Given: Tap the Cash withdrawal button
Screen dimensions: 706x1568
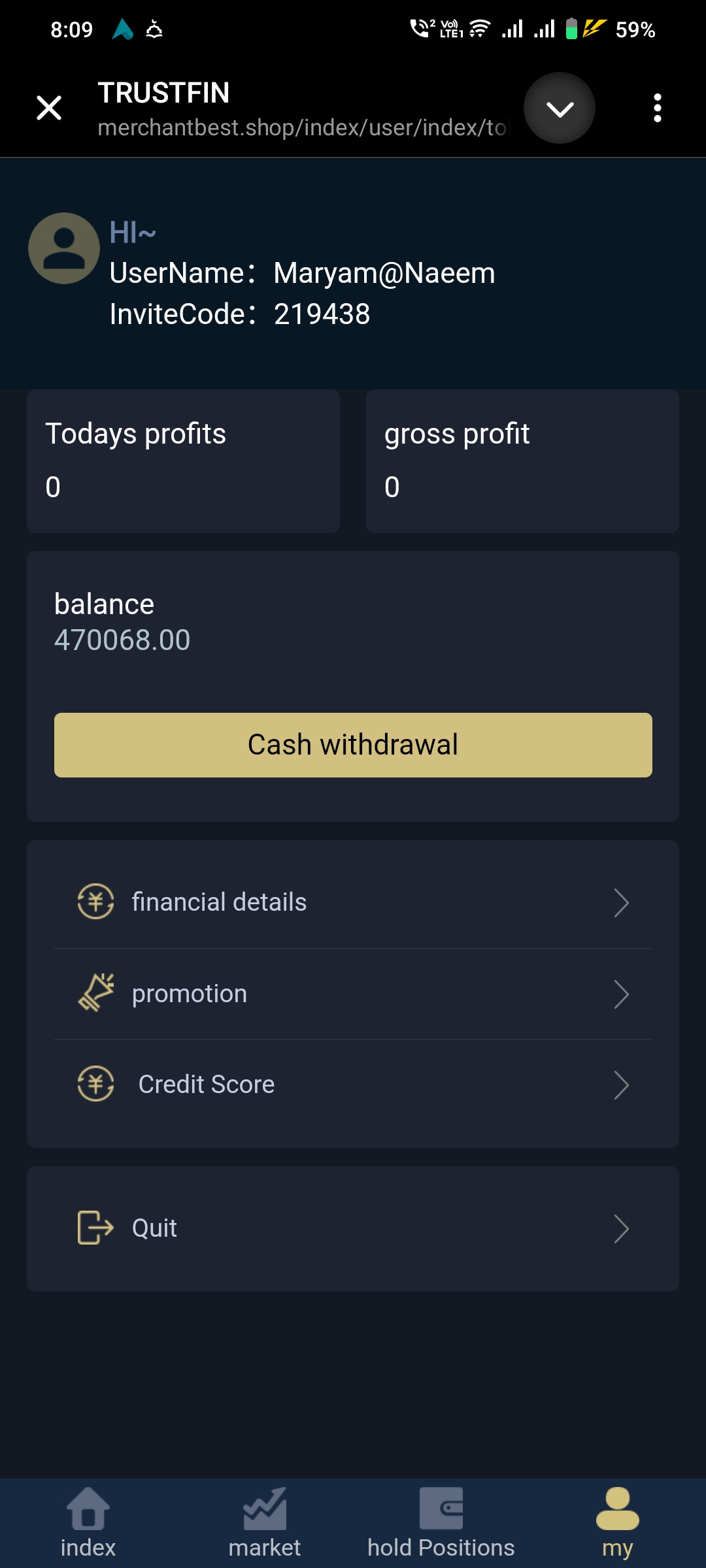Looking at the screenshot, I should tap(353, 745).
